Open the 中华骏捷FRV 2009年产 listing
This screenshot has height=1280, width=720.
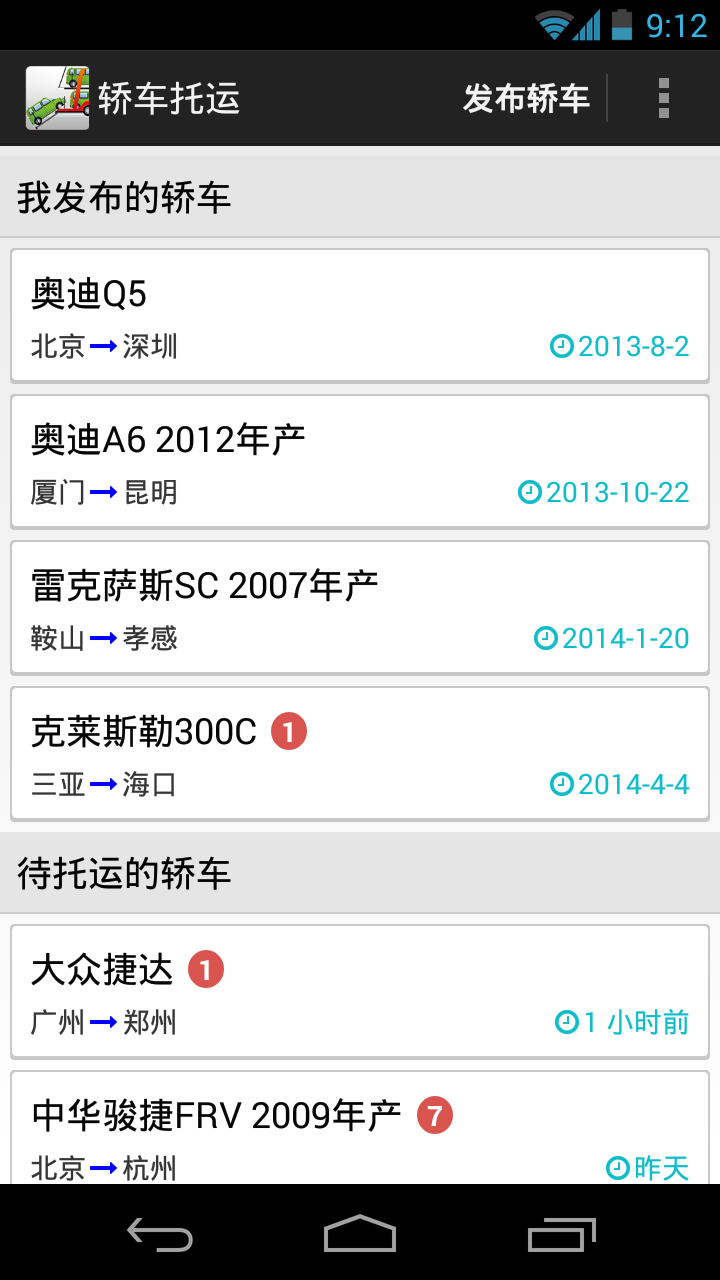coord(360,1127)
